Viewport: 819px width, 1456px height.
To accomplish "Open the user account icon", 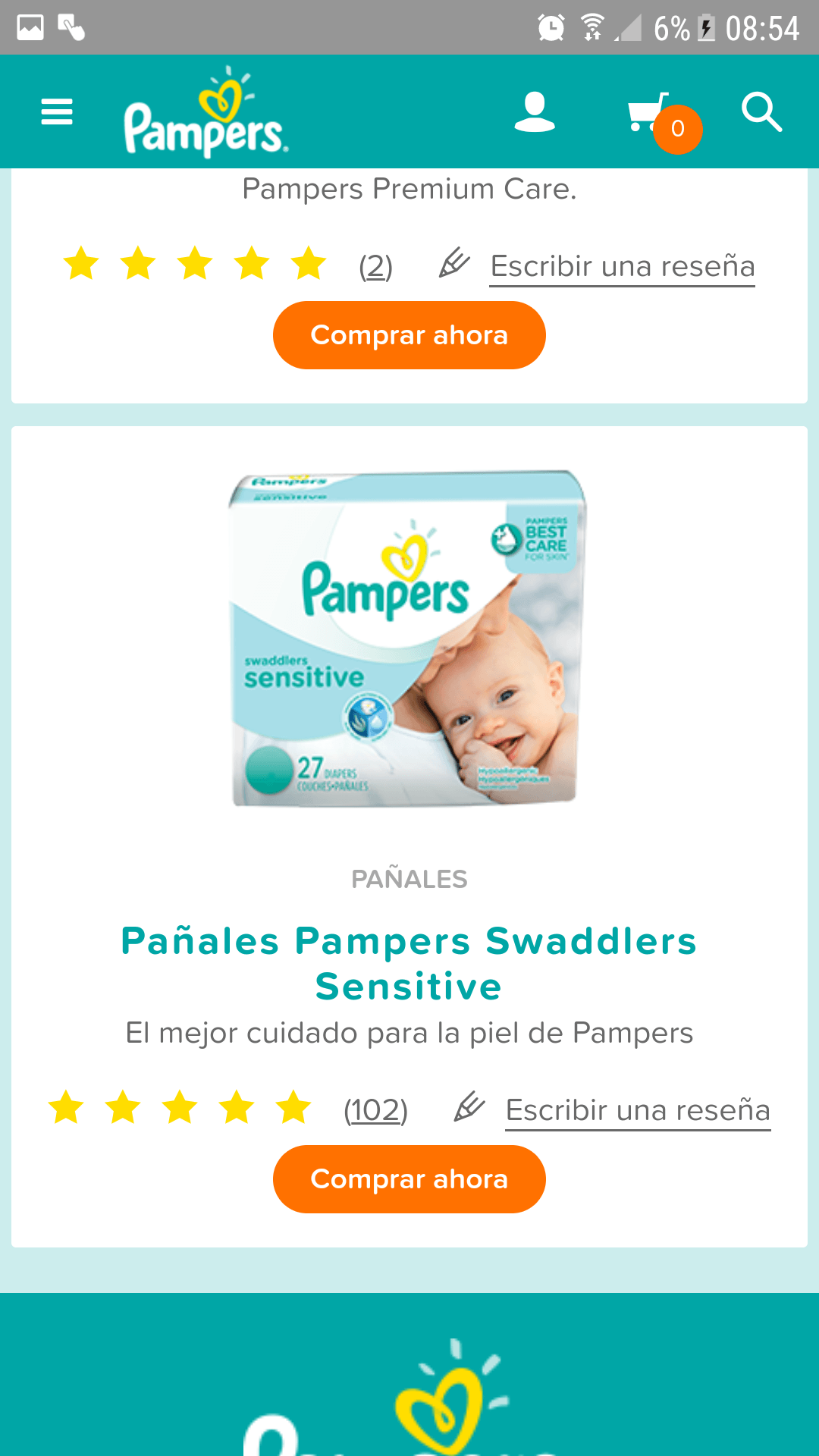I will tap(535, 112).
